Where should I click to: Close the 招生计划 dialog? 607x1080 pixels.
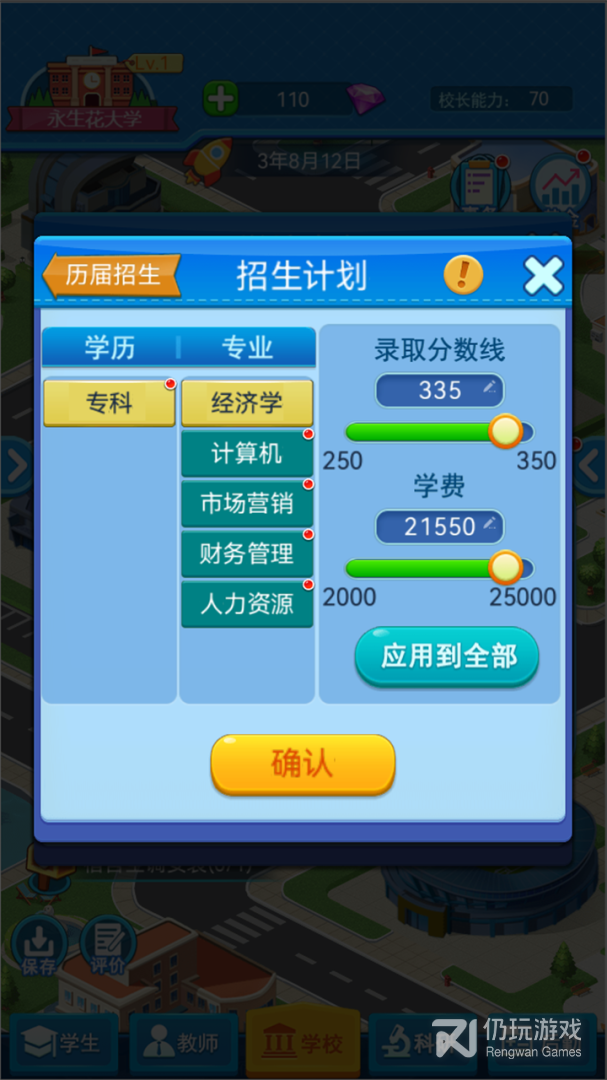pos(543,275)
